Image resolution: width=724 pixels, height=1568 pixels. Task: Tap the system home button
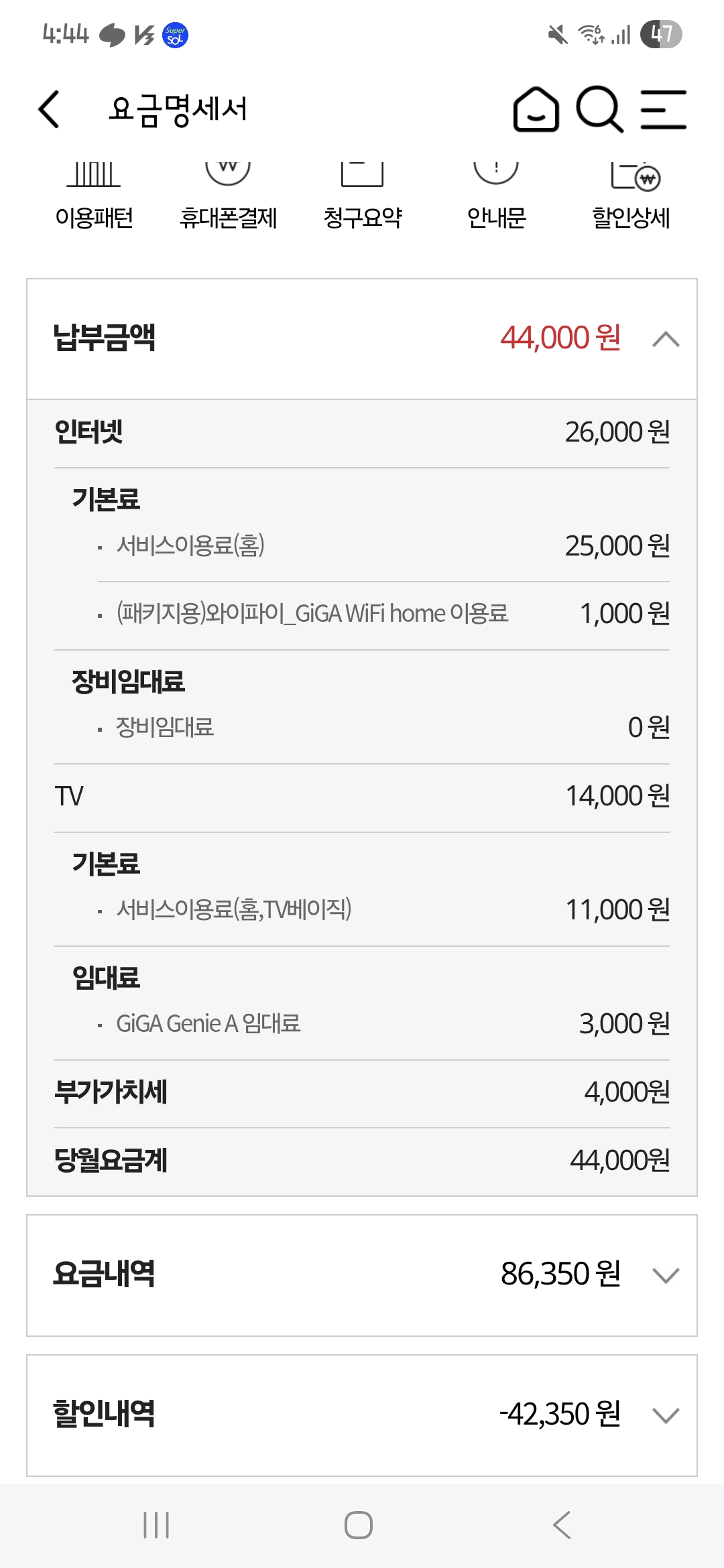pyautogui.click(x=359, y=1525)
